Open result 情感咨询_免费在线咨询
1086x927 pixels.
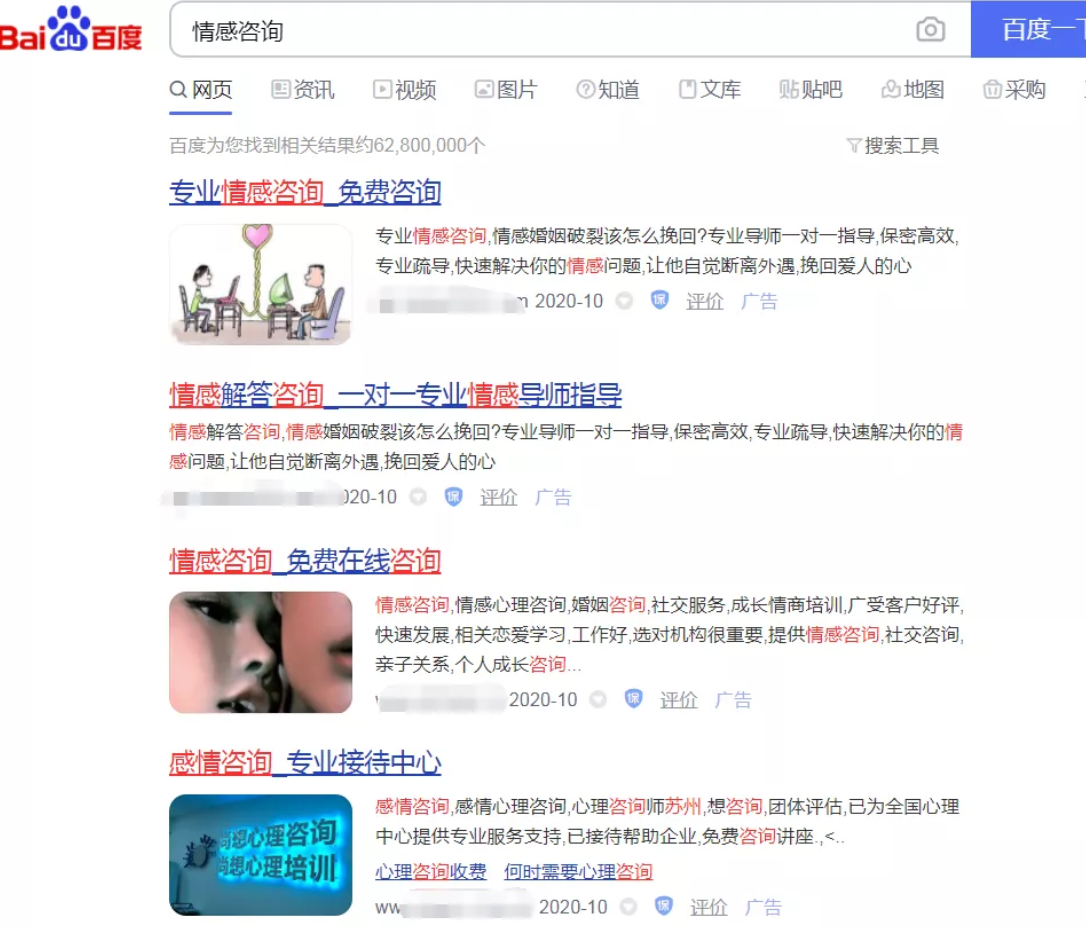tap(305, 561)
